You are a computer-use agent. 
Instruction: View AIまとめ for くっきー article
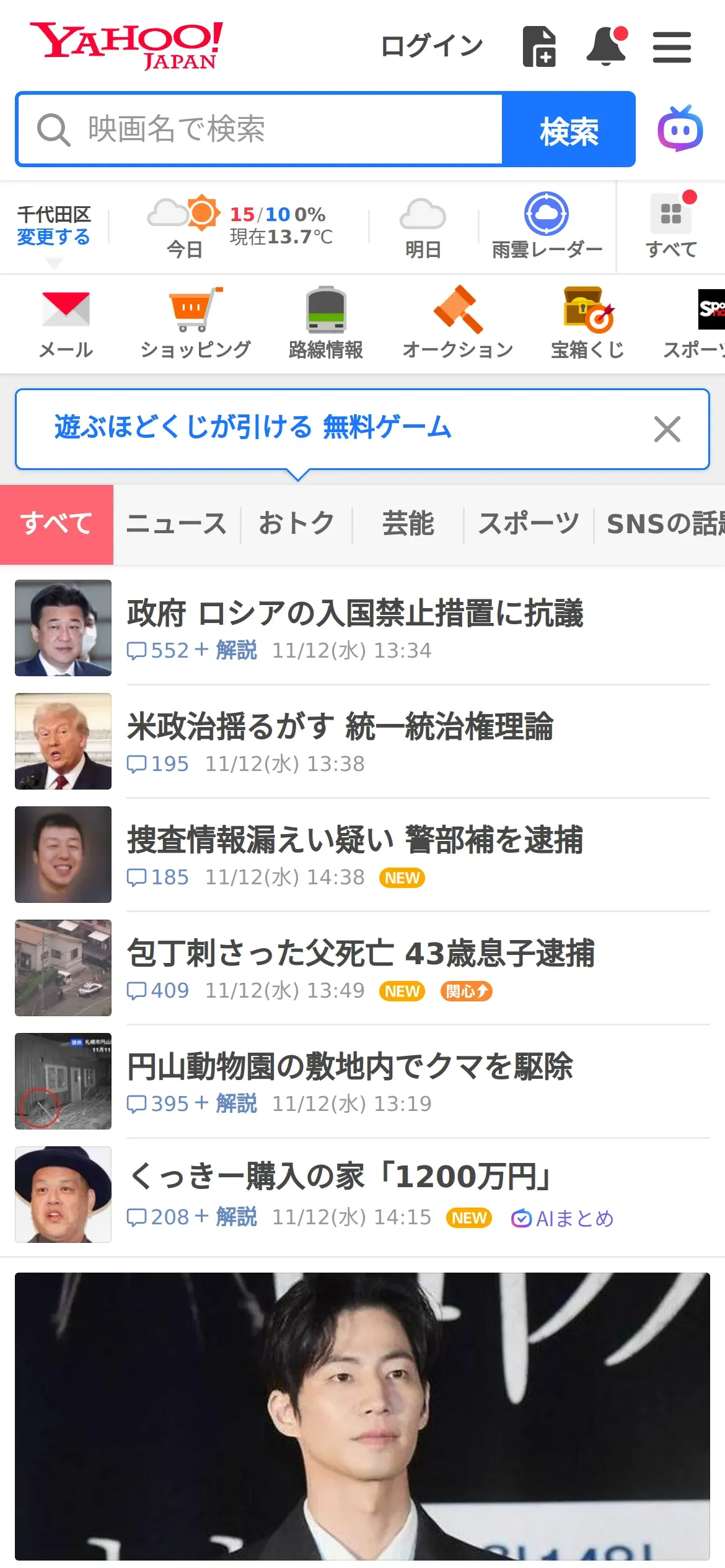pos(563,1219)
